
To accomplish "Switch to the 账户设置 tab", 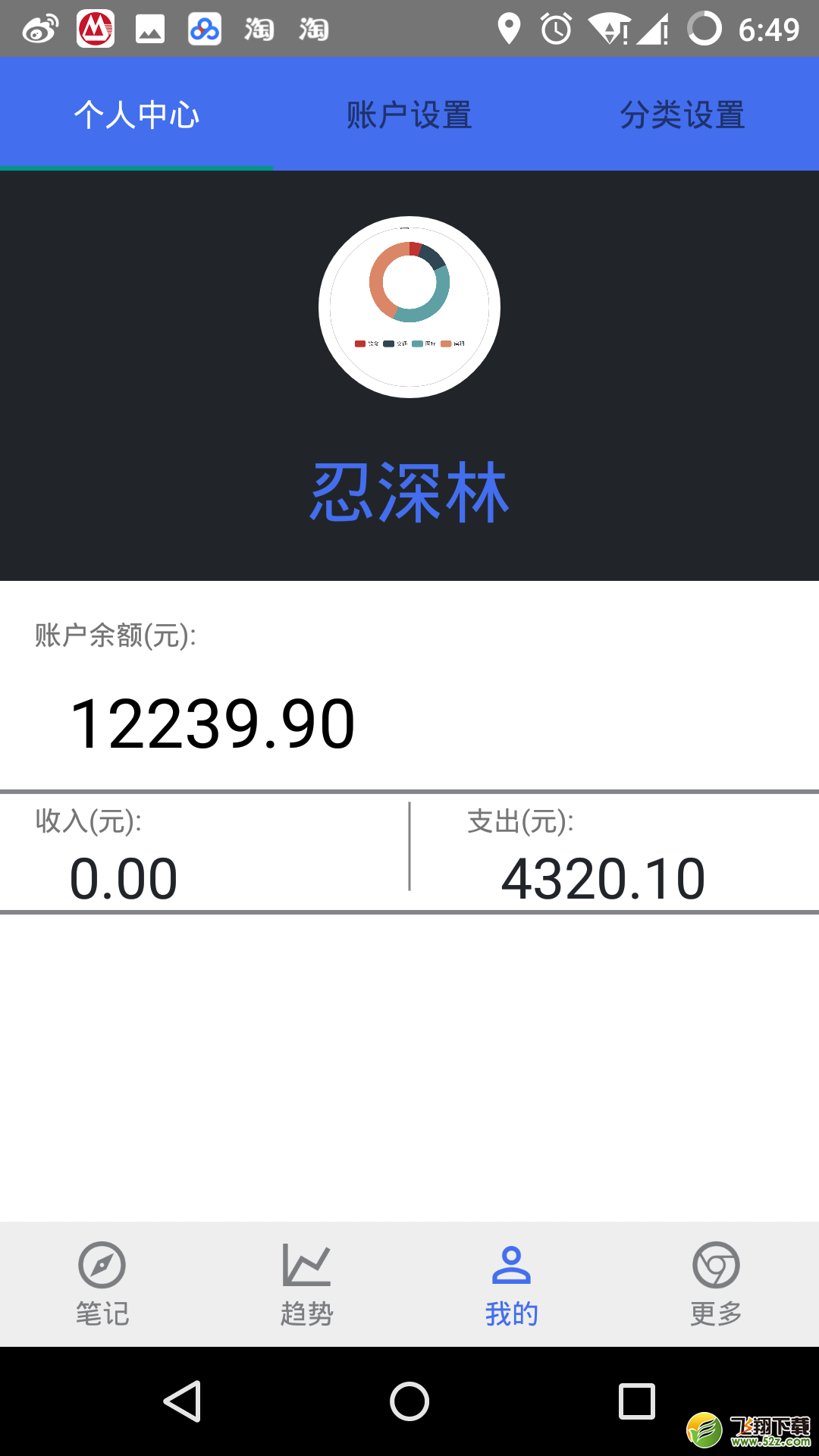I will [409, 115].
